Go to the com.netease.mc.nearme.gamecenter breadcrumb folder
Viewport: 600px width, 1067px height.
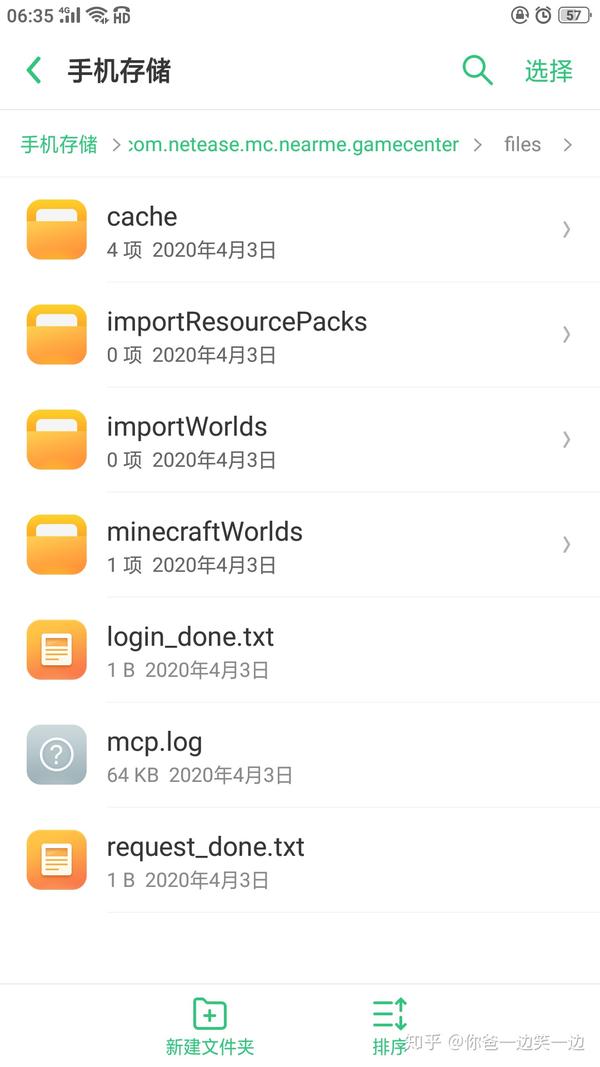pos(294,144)
